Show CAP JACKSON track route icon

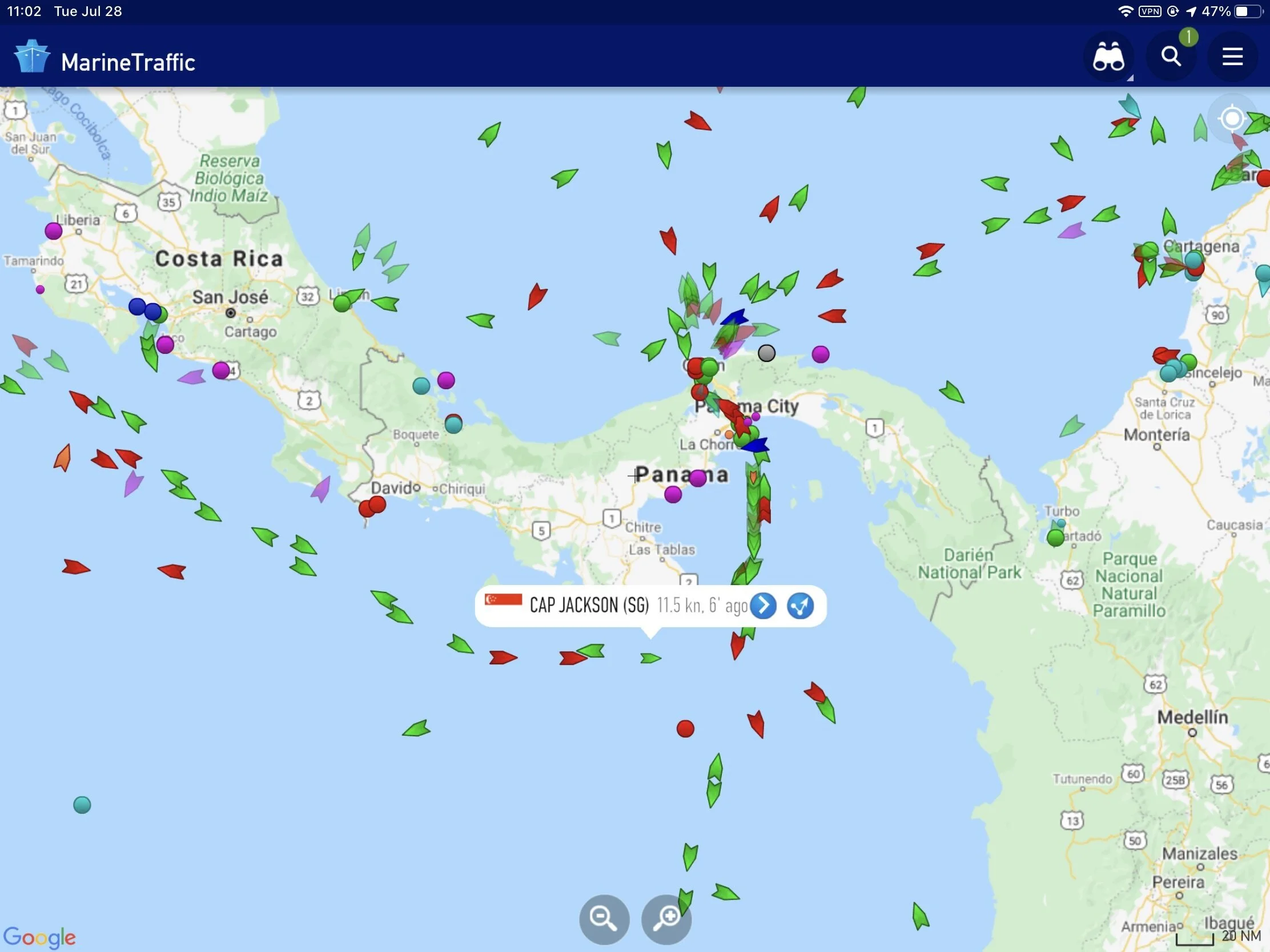tap(801, 606)
